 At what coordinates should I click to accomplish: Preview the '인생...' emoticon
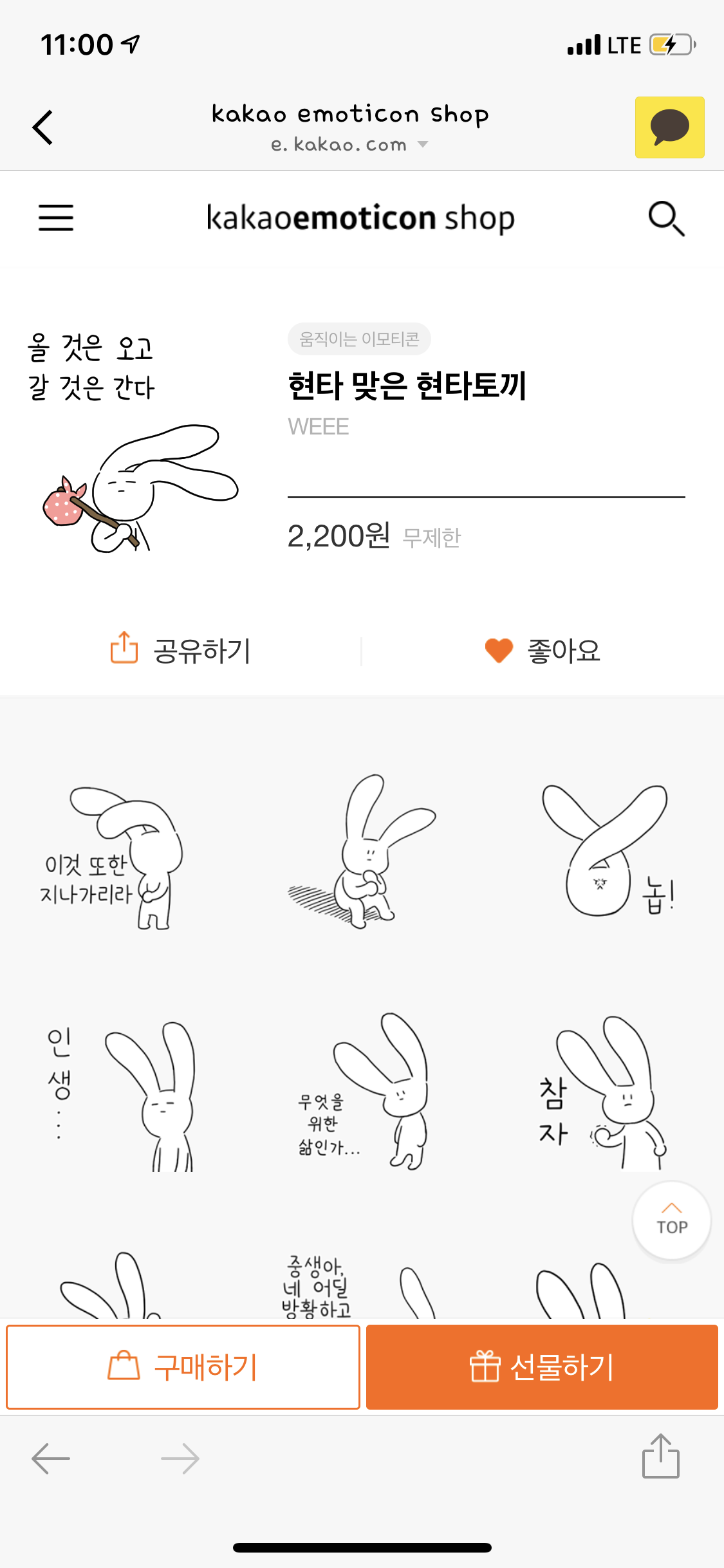coord(119,1094)
